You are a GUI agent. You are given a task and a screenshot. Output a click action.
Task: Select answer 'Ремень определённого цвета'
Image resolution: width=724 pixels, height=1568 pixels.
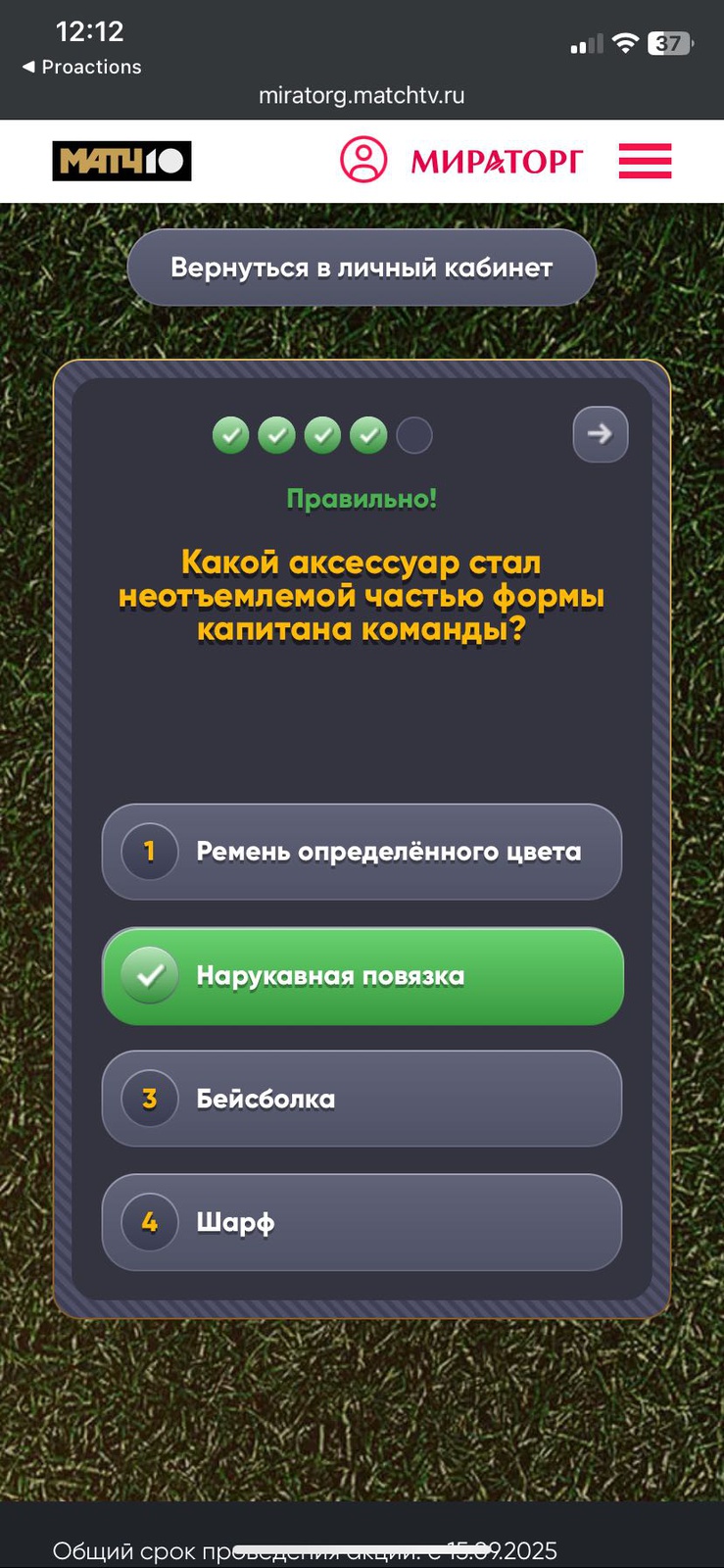362,852
